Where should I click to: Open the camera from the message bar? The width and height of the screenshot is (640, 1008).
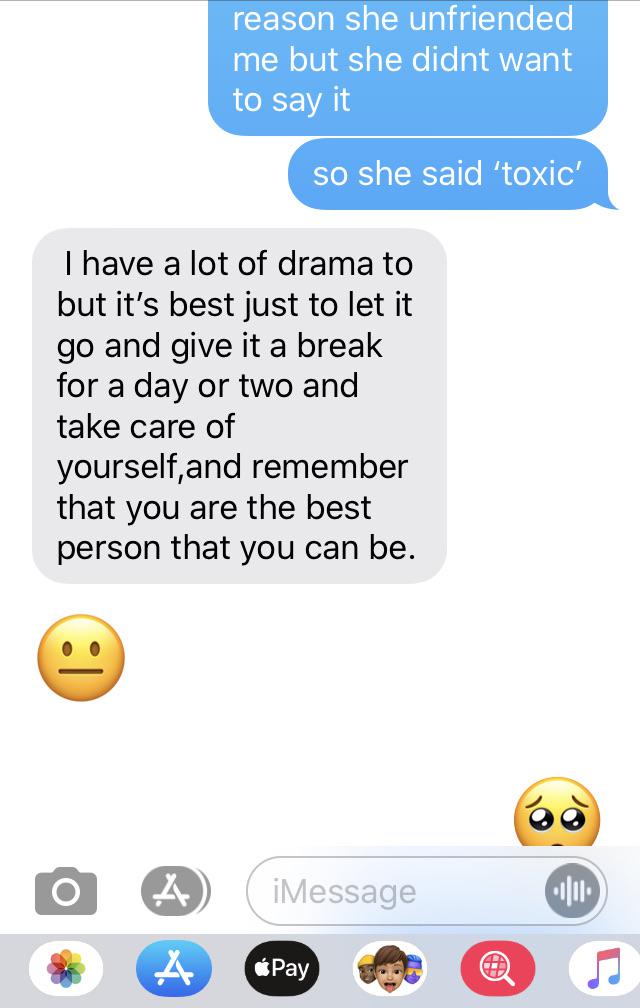(x=66, y=890)
